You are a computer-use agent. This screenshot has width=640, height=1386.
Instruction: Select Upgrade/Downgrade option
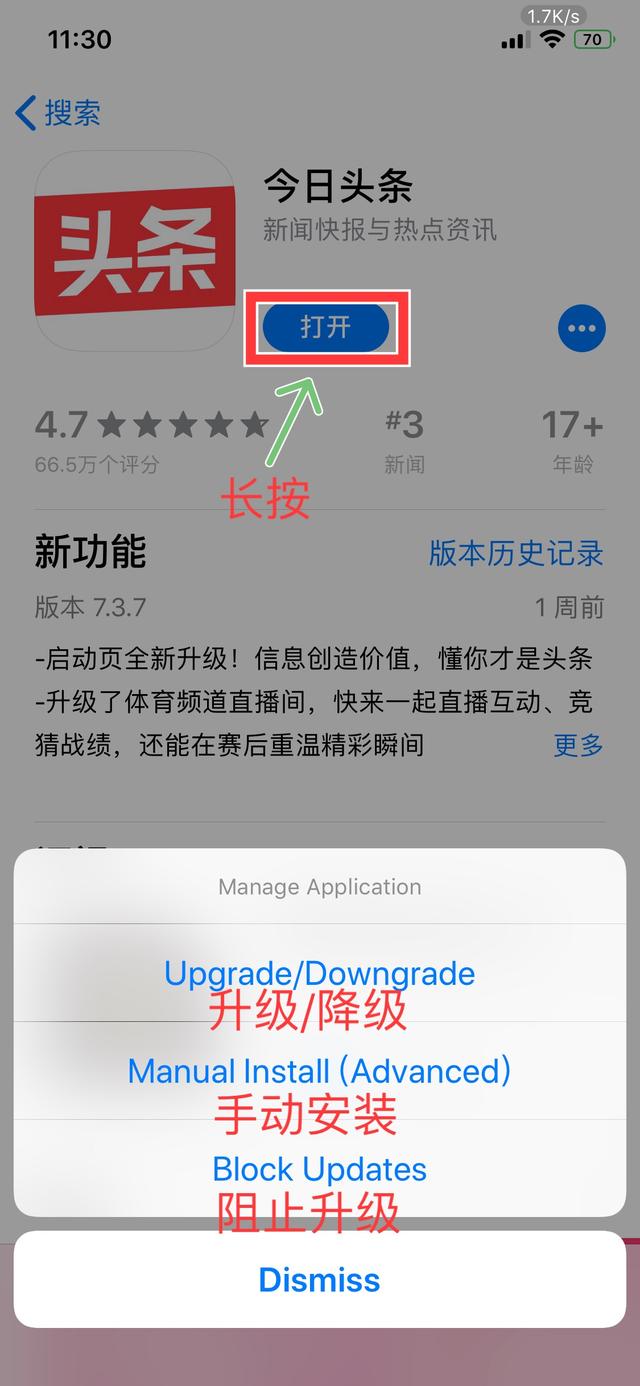pos(320,973)
